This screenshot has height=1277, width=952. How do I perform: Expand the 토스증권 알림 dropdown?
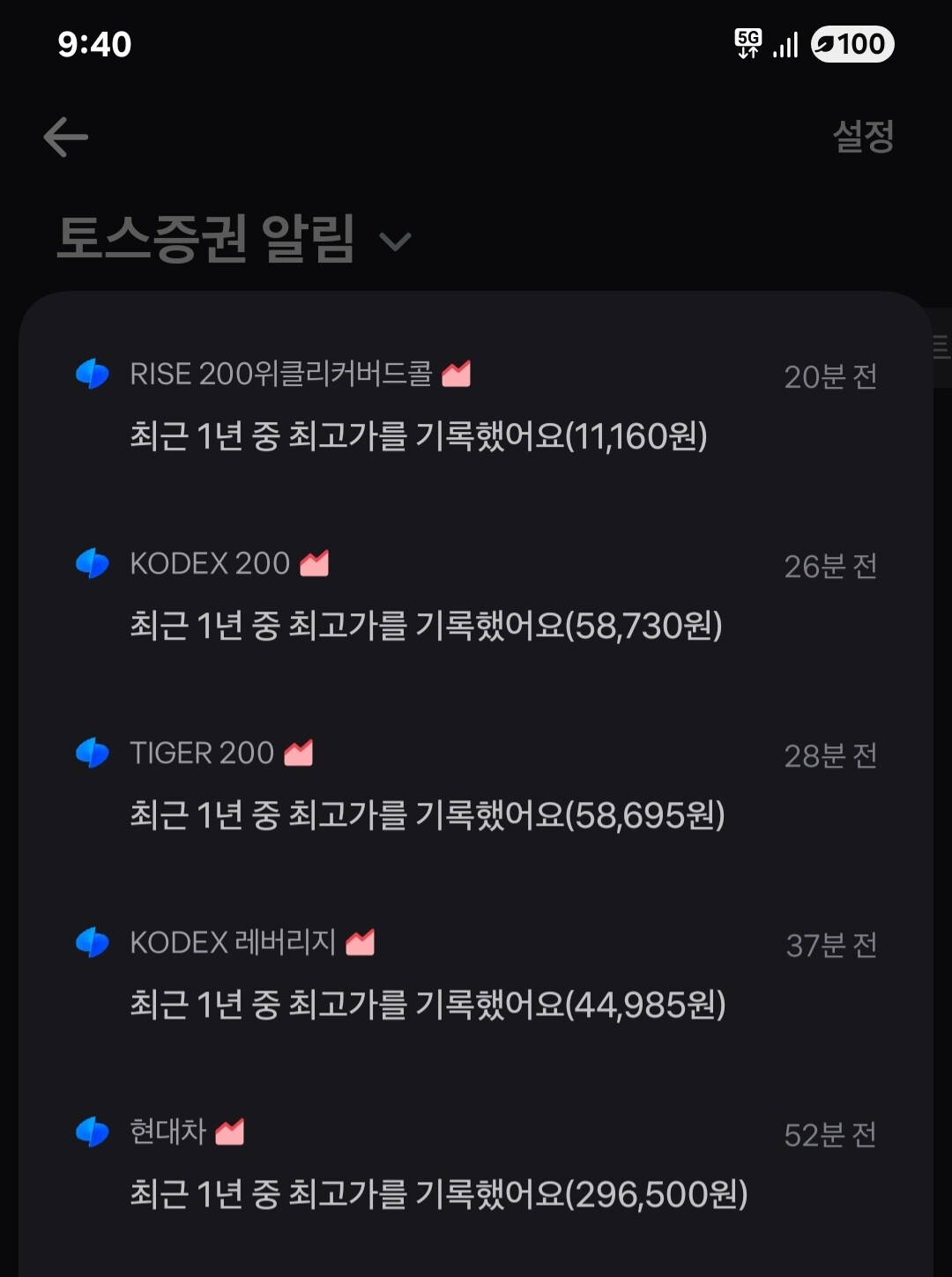[394, 241]
